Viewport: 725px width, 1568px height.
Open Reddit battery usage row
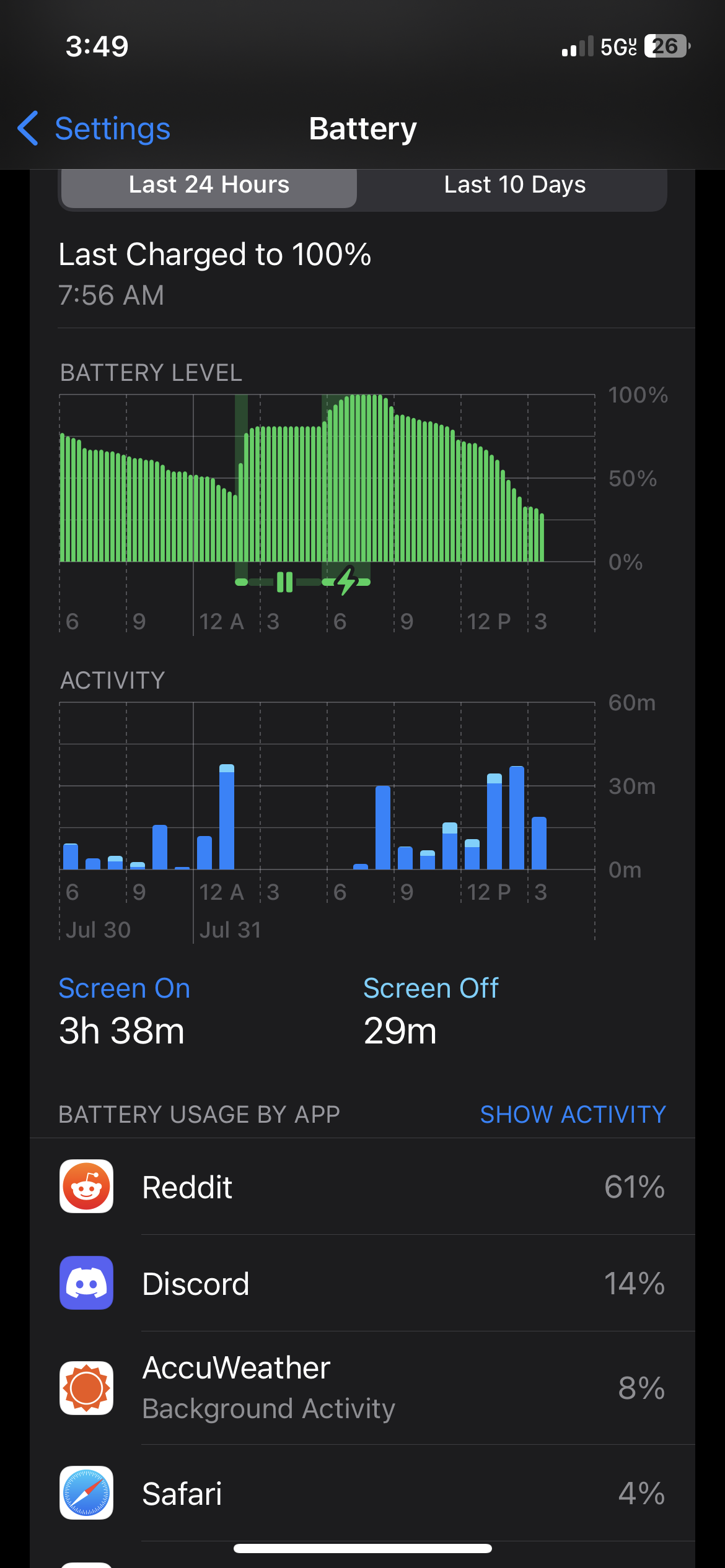[362, 1187]
